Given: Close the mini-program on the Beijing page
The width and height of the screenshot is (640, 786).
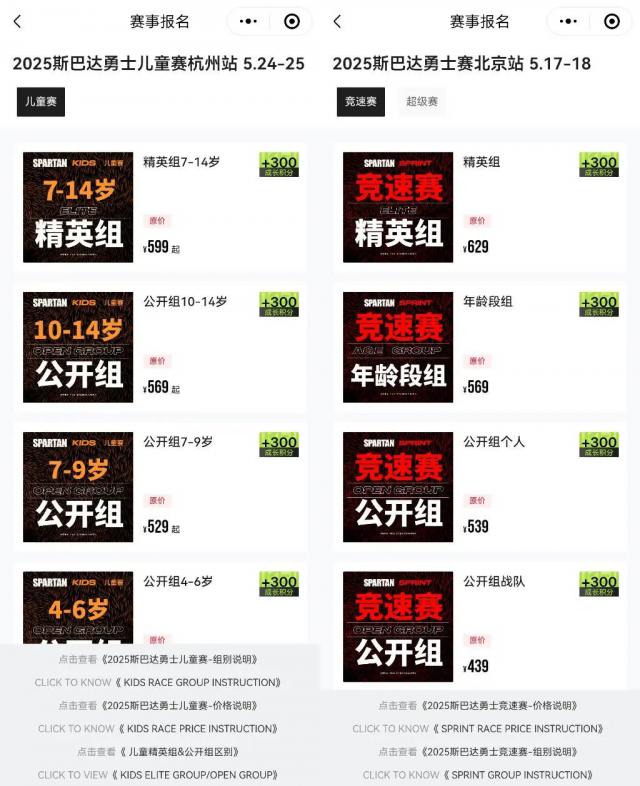Looking at the screenshot, I should (x=612, y=21).
